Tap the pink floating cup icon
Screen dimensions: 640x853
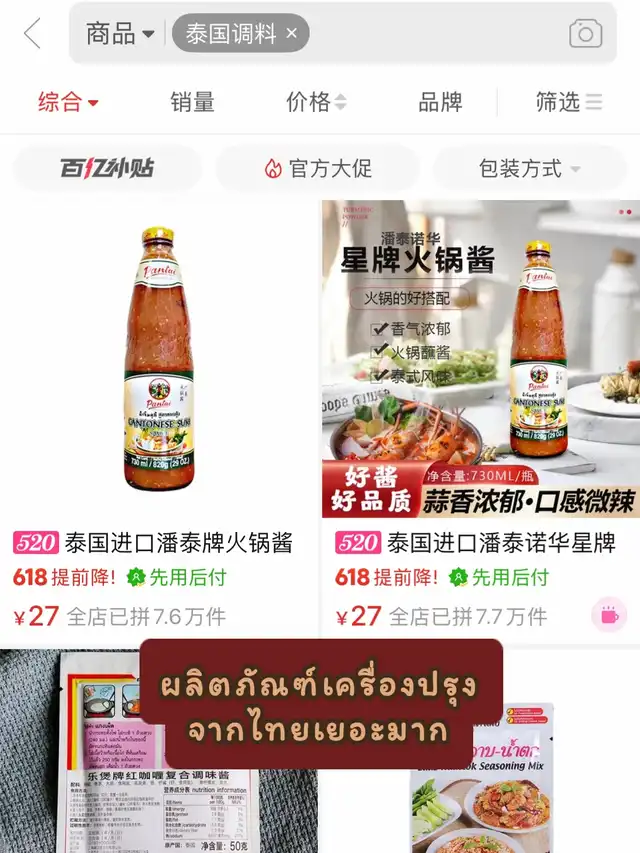(x=609, y=615)
